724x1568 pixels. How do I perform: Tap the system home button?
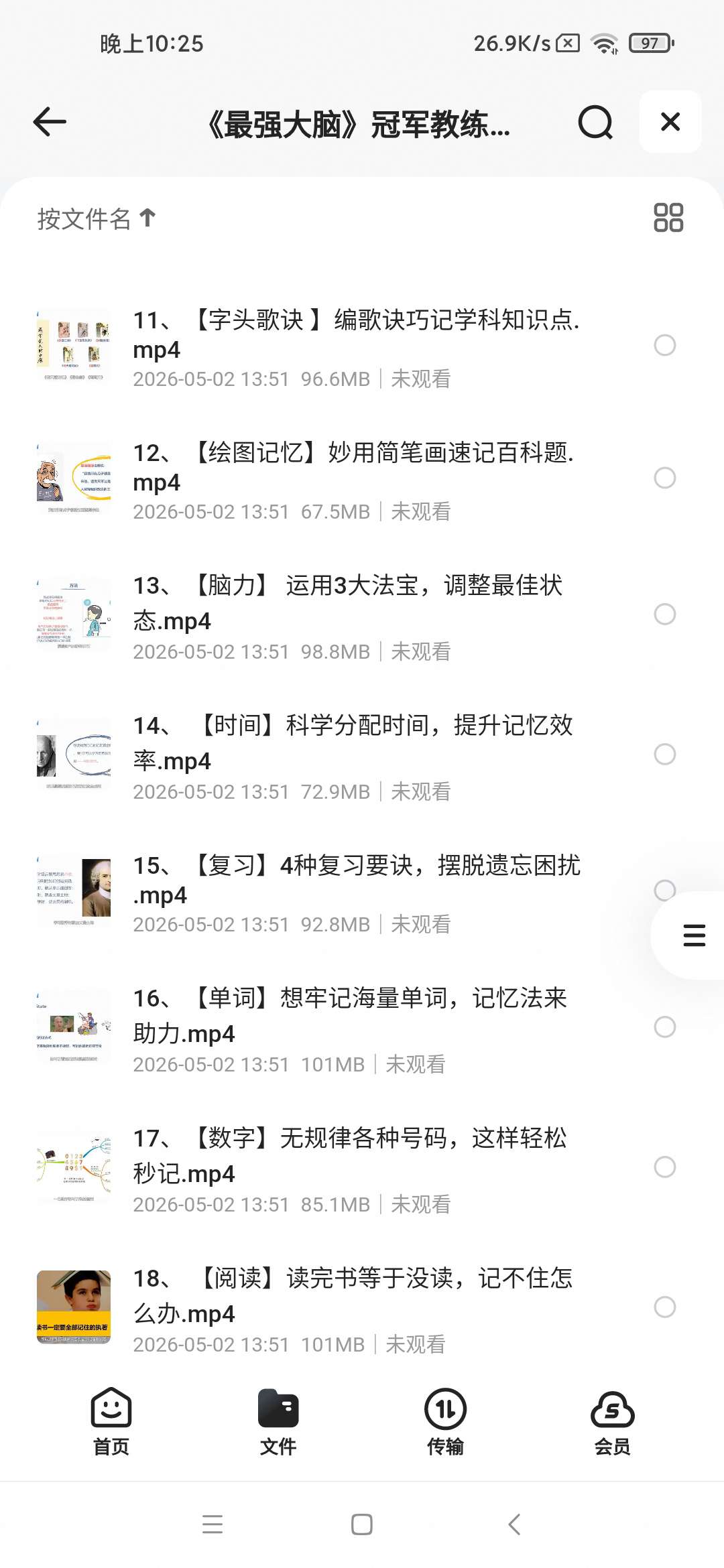[362, 1524]
